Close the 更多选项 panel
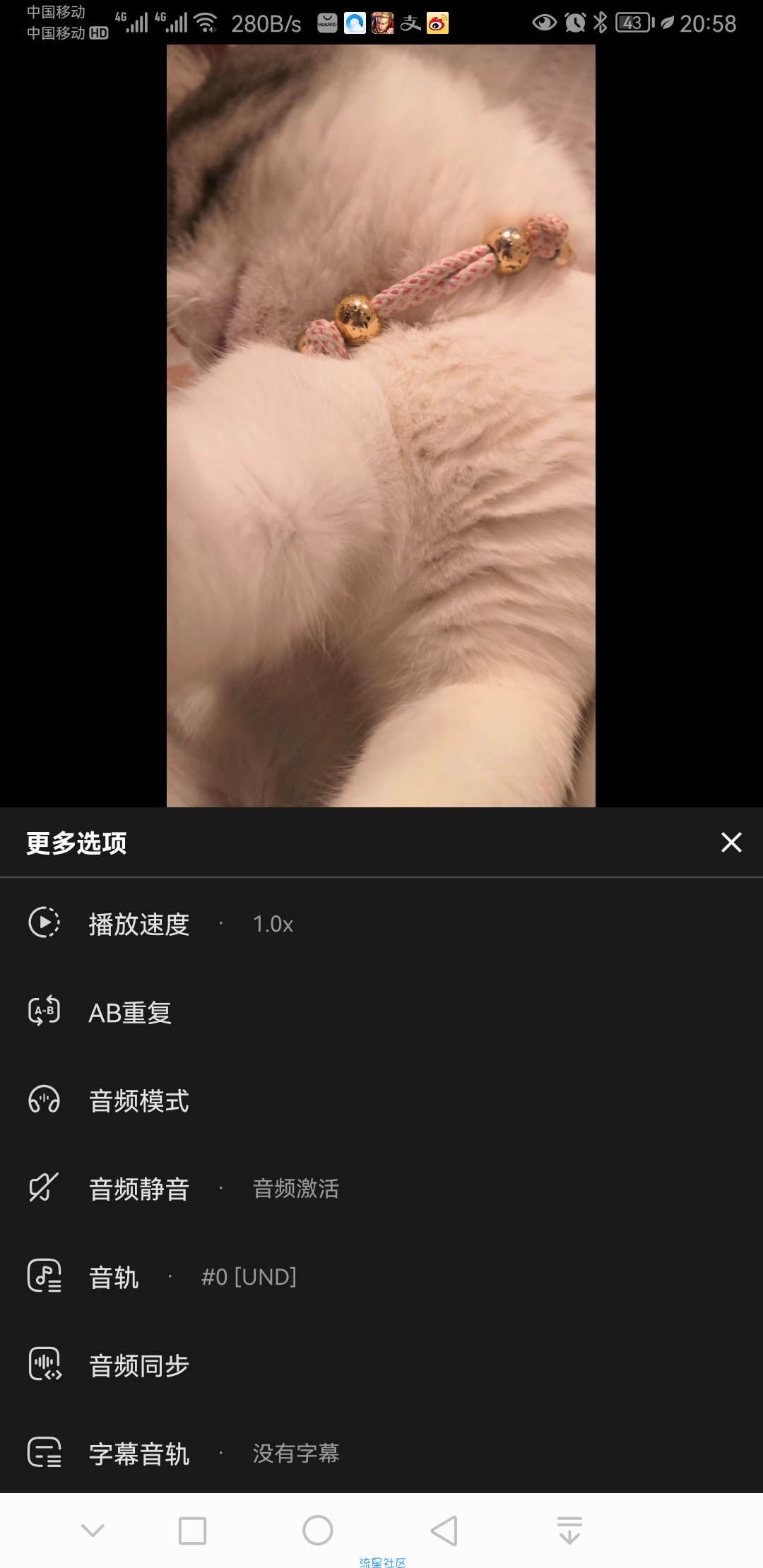 coord(731,842)
